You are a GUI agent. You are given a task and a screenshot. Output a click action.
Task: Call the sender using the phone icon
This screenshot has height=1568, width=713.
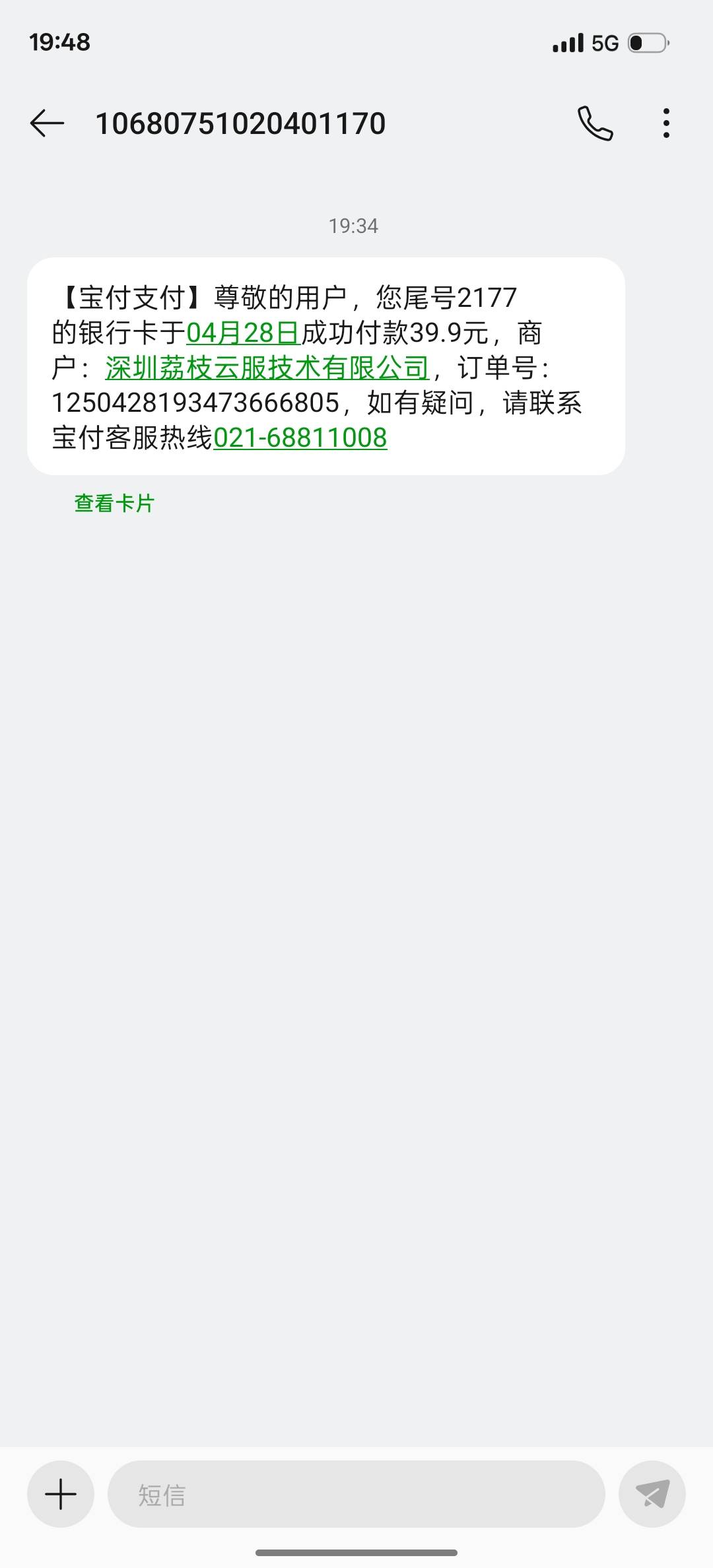pos(595,123)
